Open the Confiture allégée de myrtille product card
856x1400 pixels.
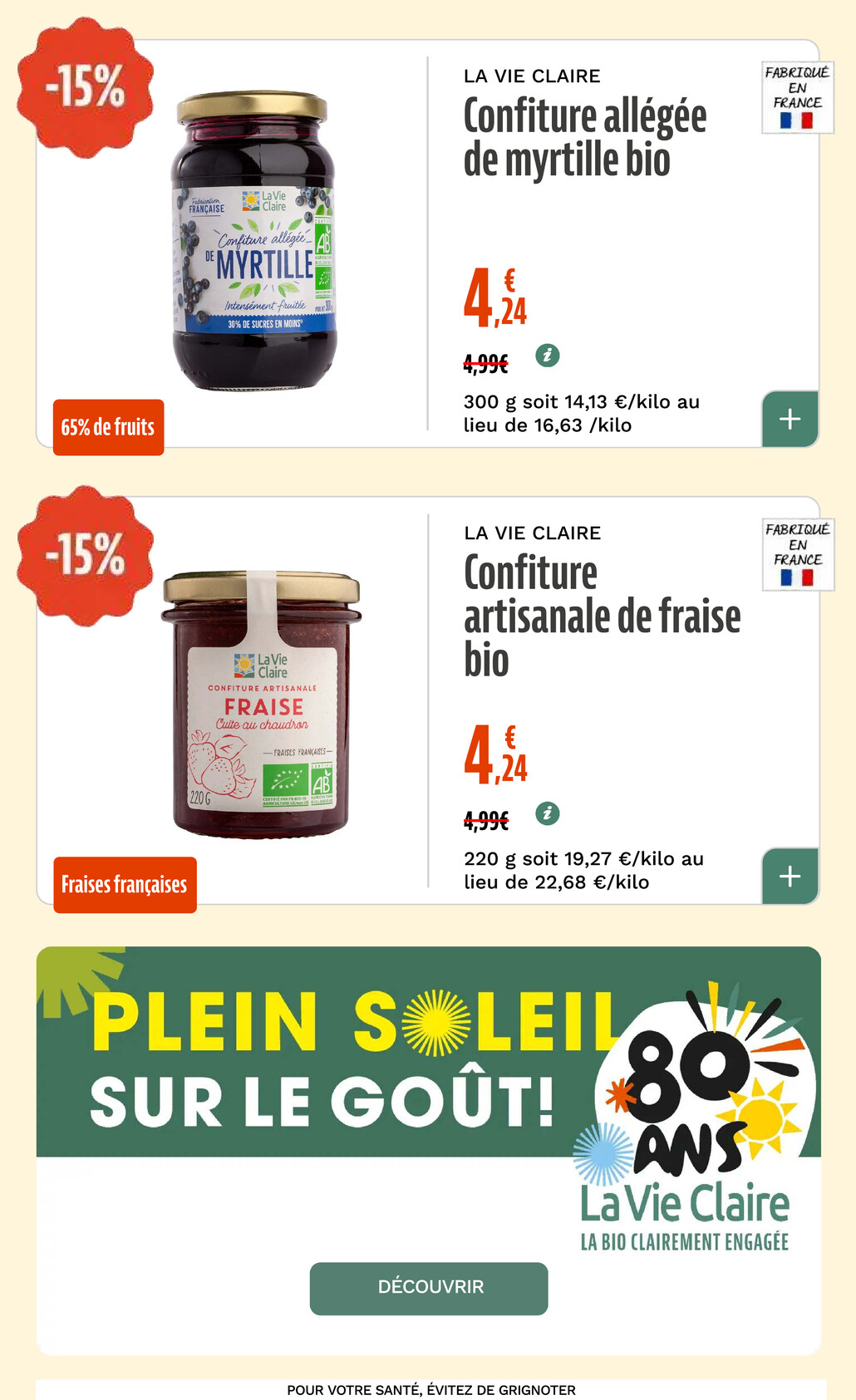pos(428,243)
